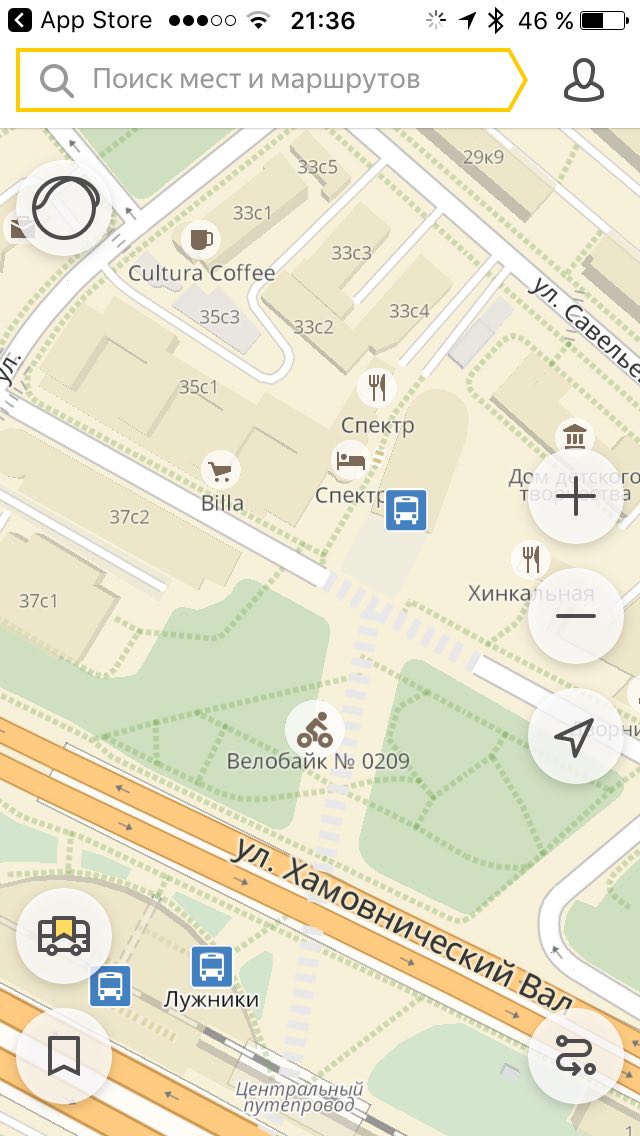Viewport: 640px width, 1136px height.
Task: Select the Cultura Coffee place marker
Action: click(201, 239)
